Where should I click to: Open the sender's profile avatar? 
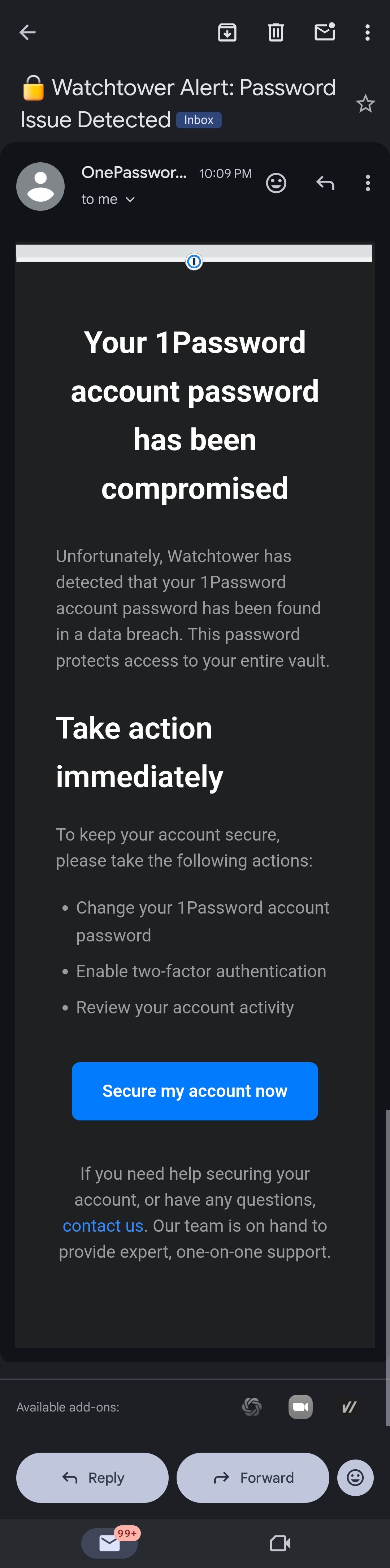[40, 186]
